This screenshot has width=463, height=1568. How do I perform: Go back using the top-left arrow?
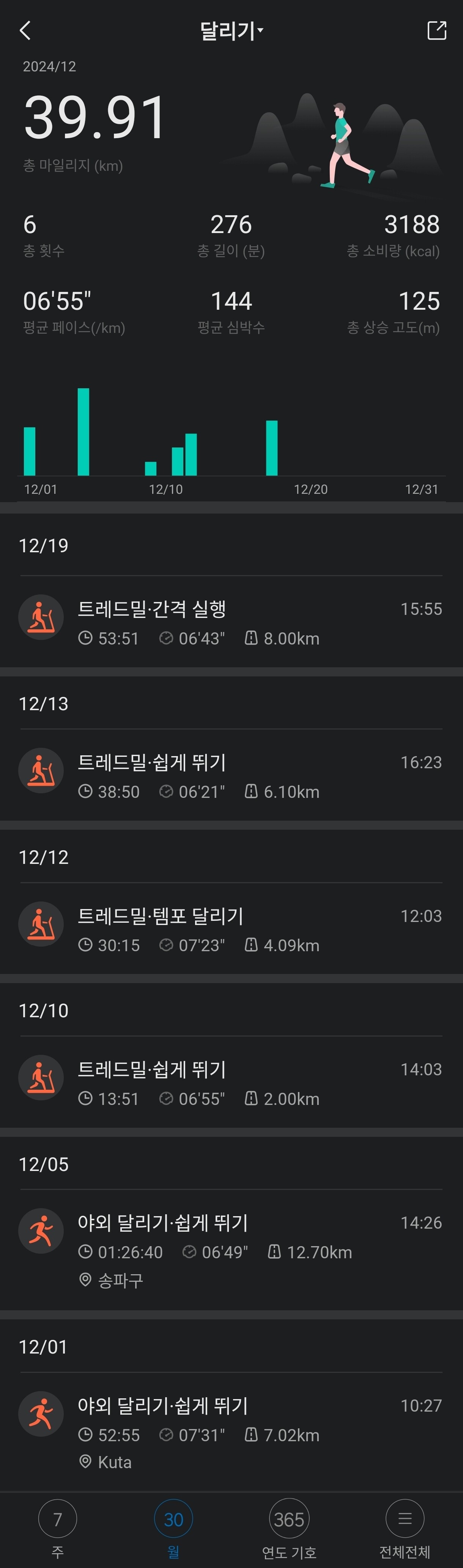click(x=25, y=30)
